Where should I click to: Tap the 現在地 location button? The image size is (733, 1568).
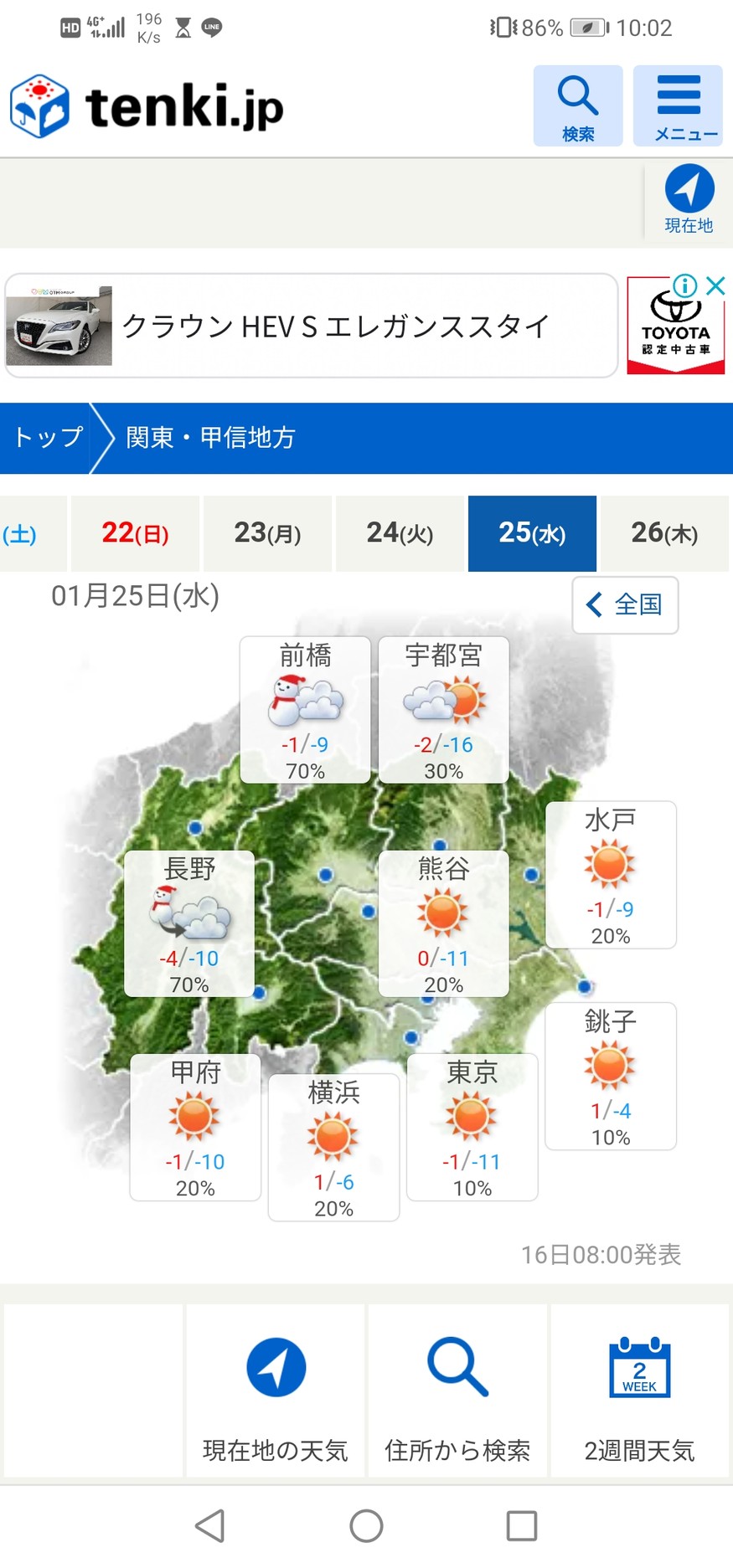pyautogui.click(x=689, y=201)
